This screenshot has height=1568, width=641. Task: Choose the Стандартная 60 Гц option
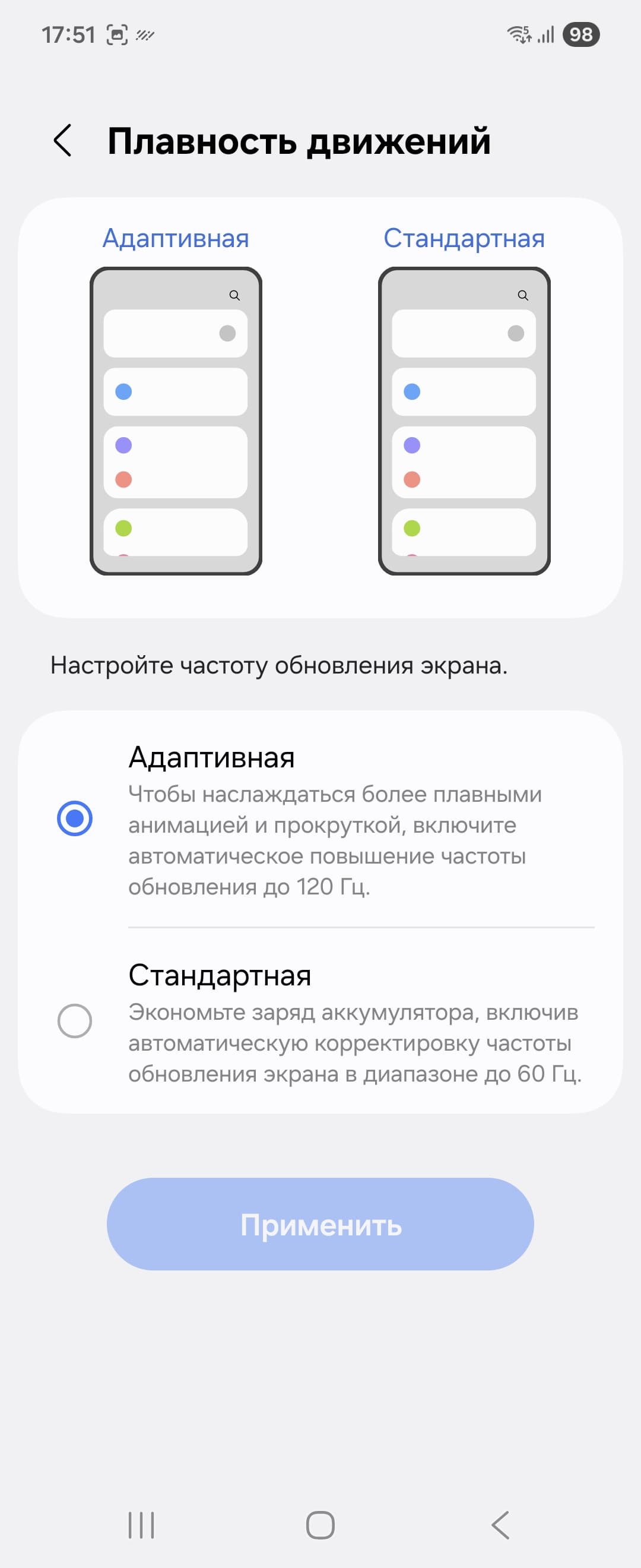point(75,1021)
